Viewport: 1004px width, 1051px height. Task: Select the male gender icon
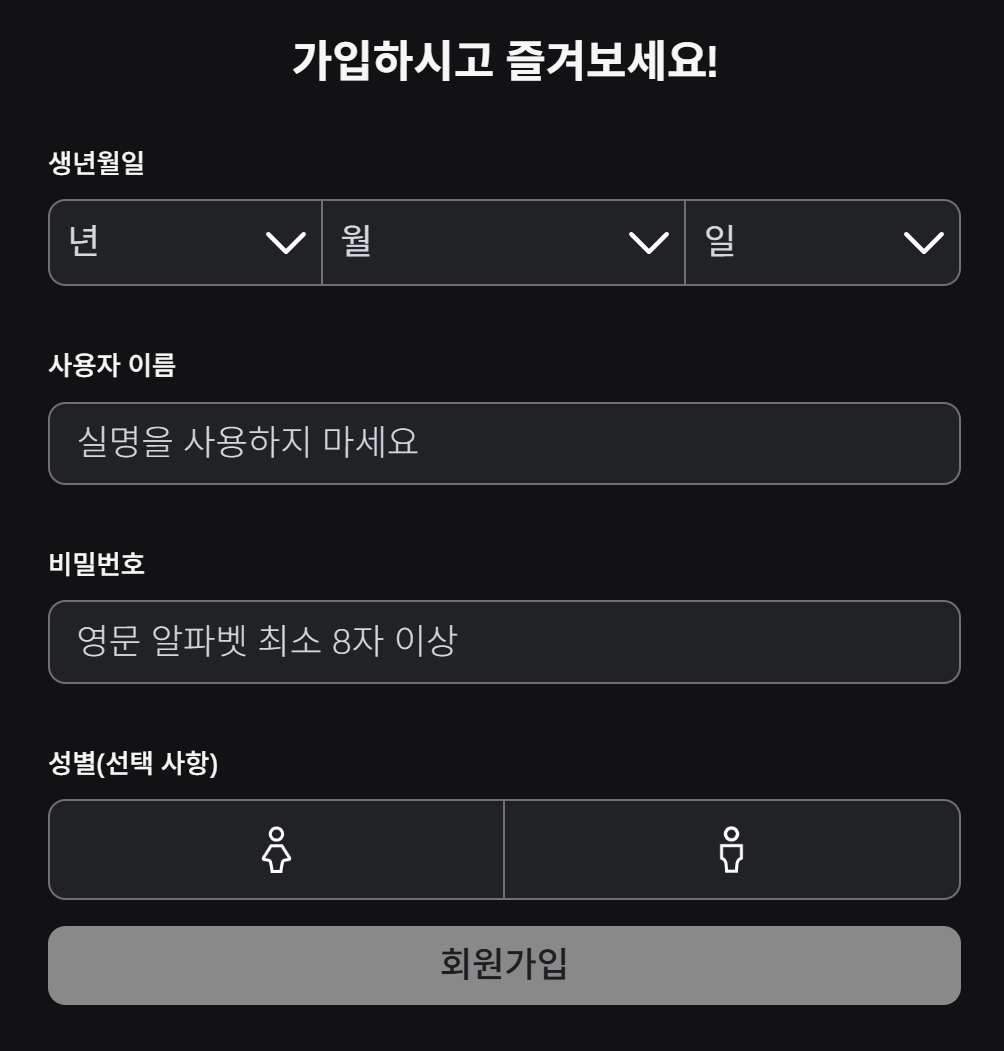click(x=732, y=849)
